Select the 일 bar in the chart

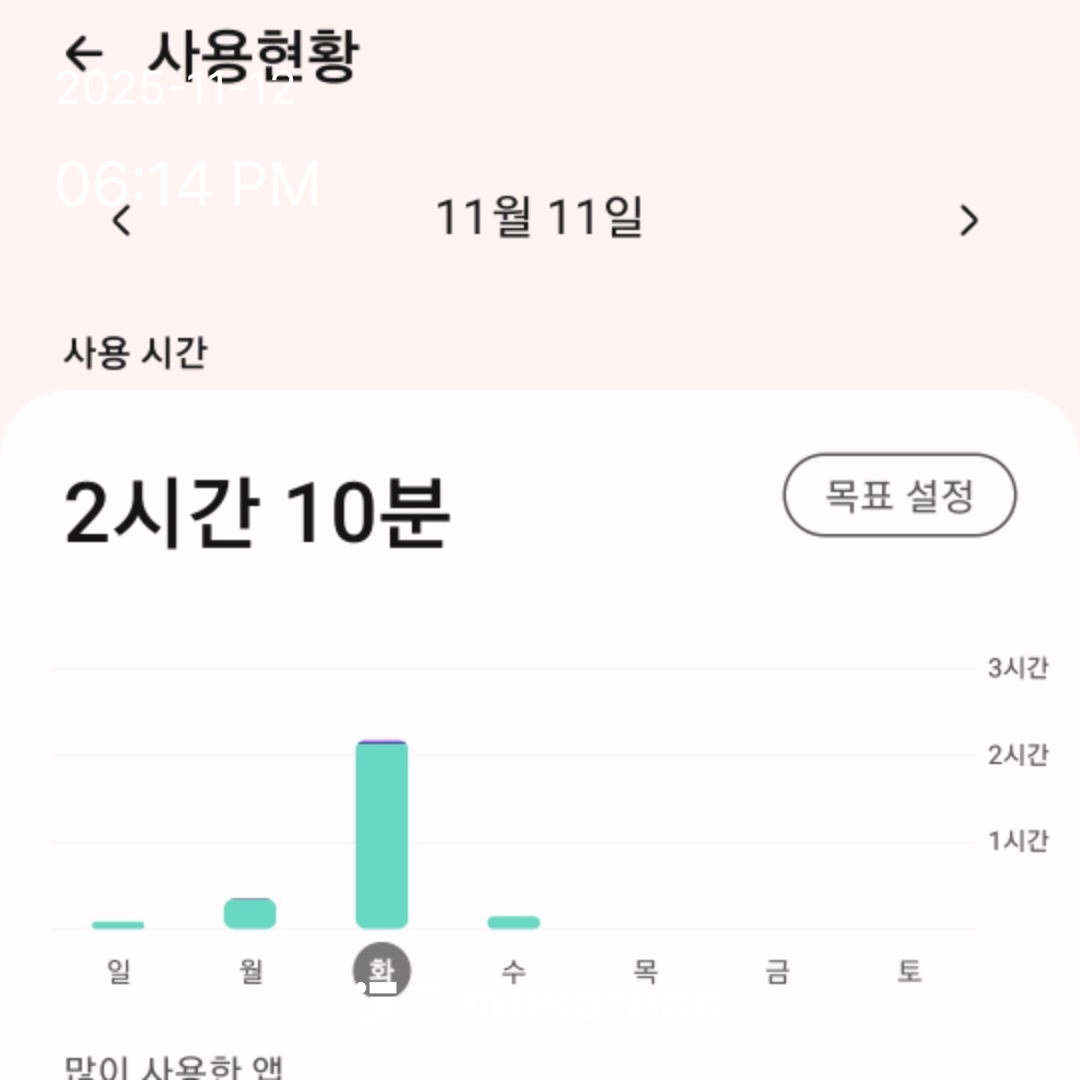(x=118, y=925)
